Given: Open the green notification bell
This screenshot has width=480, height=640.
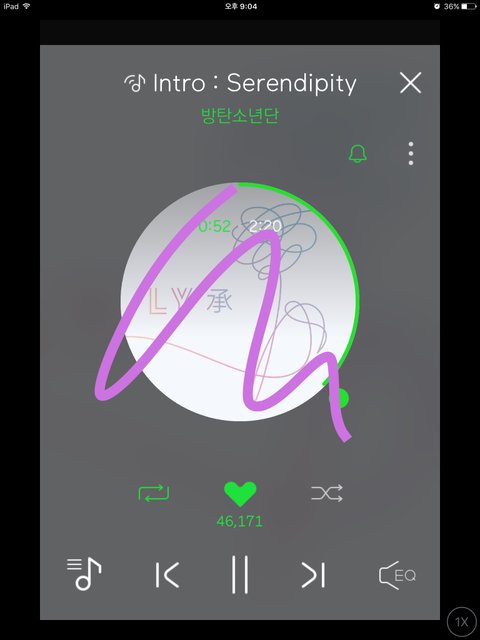Looking at the screenshot, I should click(x=358, y=154).
